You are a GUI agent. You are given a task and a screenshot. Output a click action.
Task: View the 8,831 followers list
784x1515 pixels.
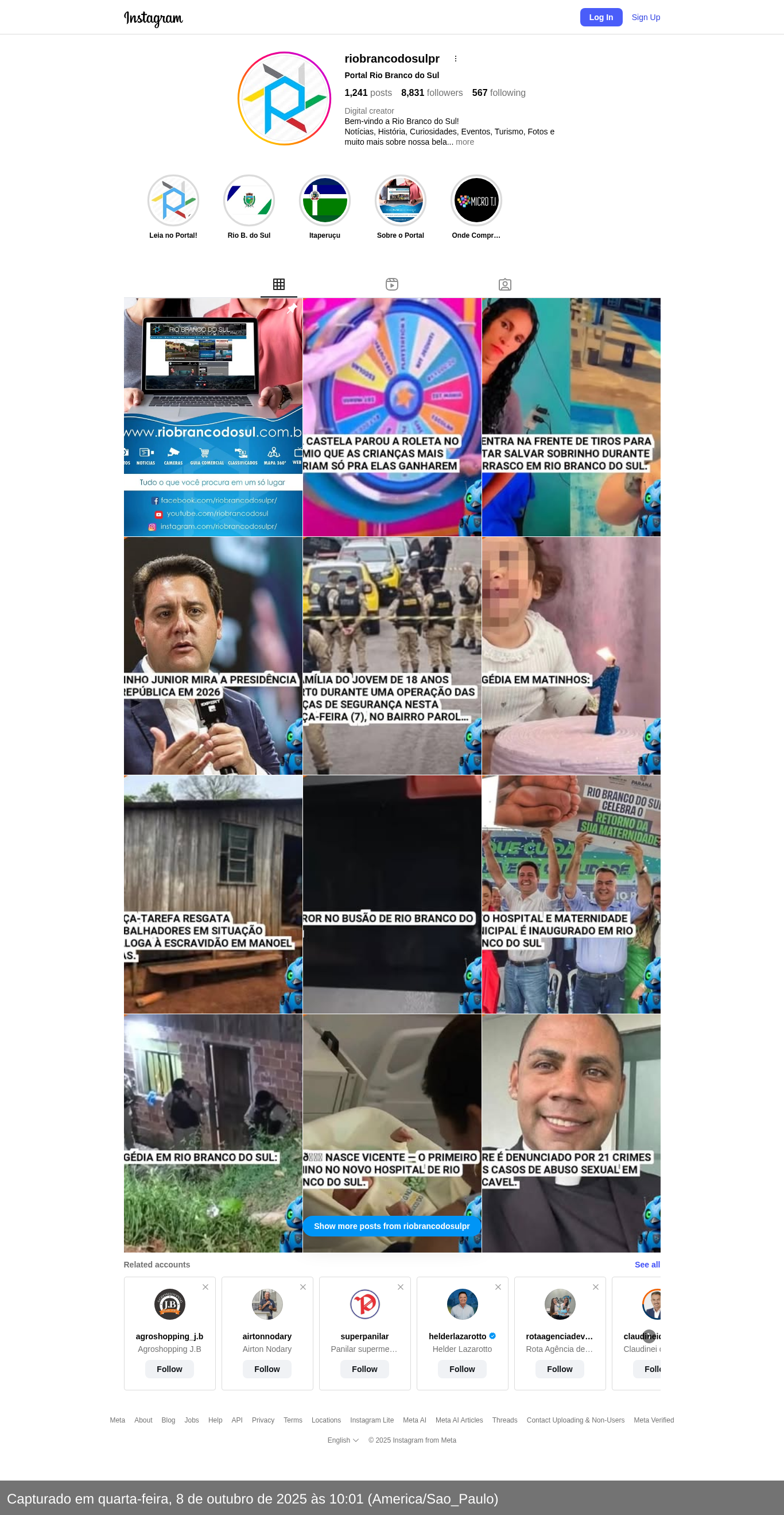tap(432, 93)
